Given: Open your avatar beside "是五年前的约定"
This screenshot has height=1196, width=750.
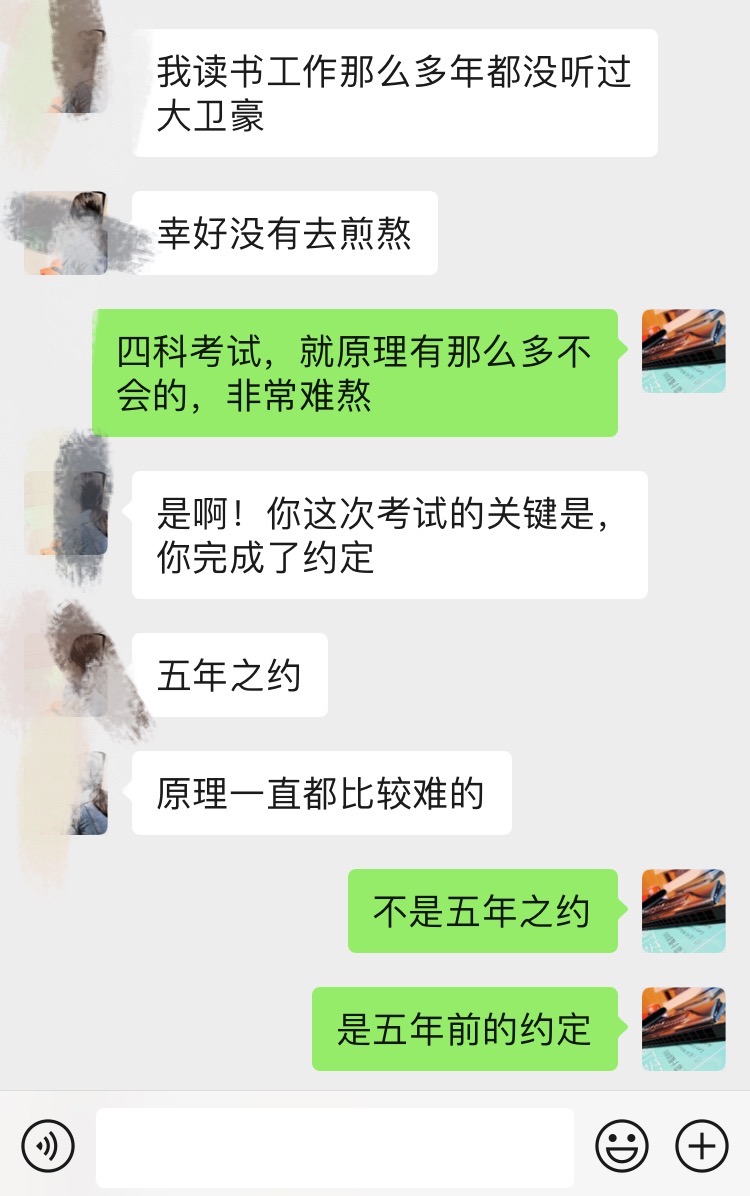Looking at the screenshot, I should click(683, 1029).
